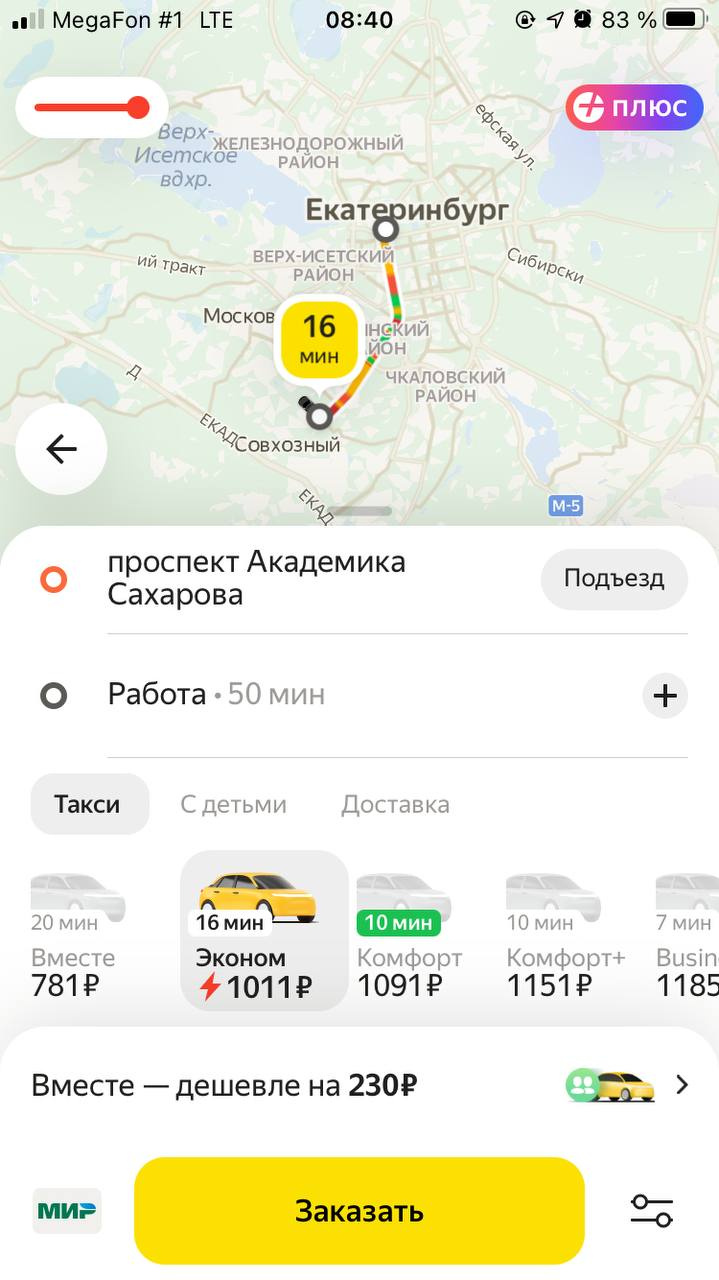The height and width of the screenshot is (1280, 719).
Task: Select the Такси tab
Action: click(88, 804)
